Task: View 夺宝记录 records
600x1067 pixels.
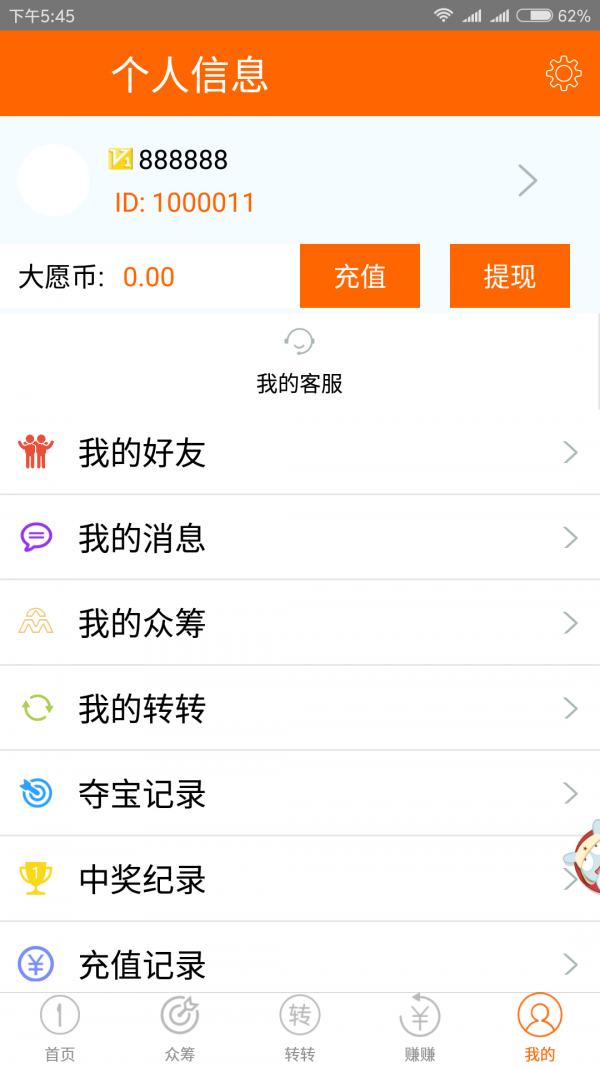Action: 300,794
